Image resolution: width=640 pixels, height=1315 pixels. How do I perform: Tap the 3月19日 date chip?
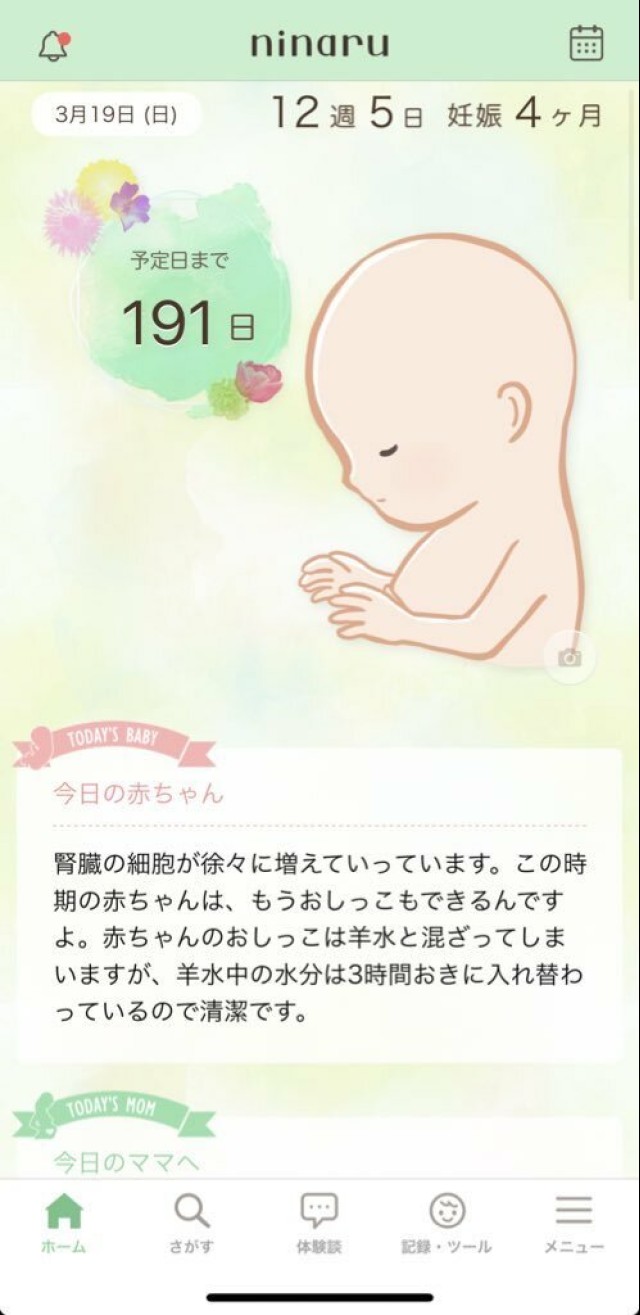(x=116, y=115)
